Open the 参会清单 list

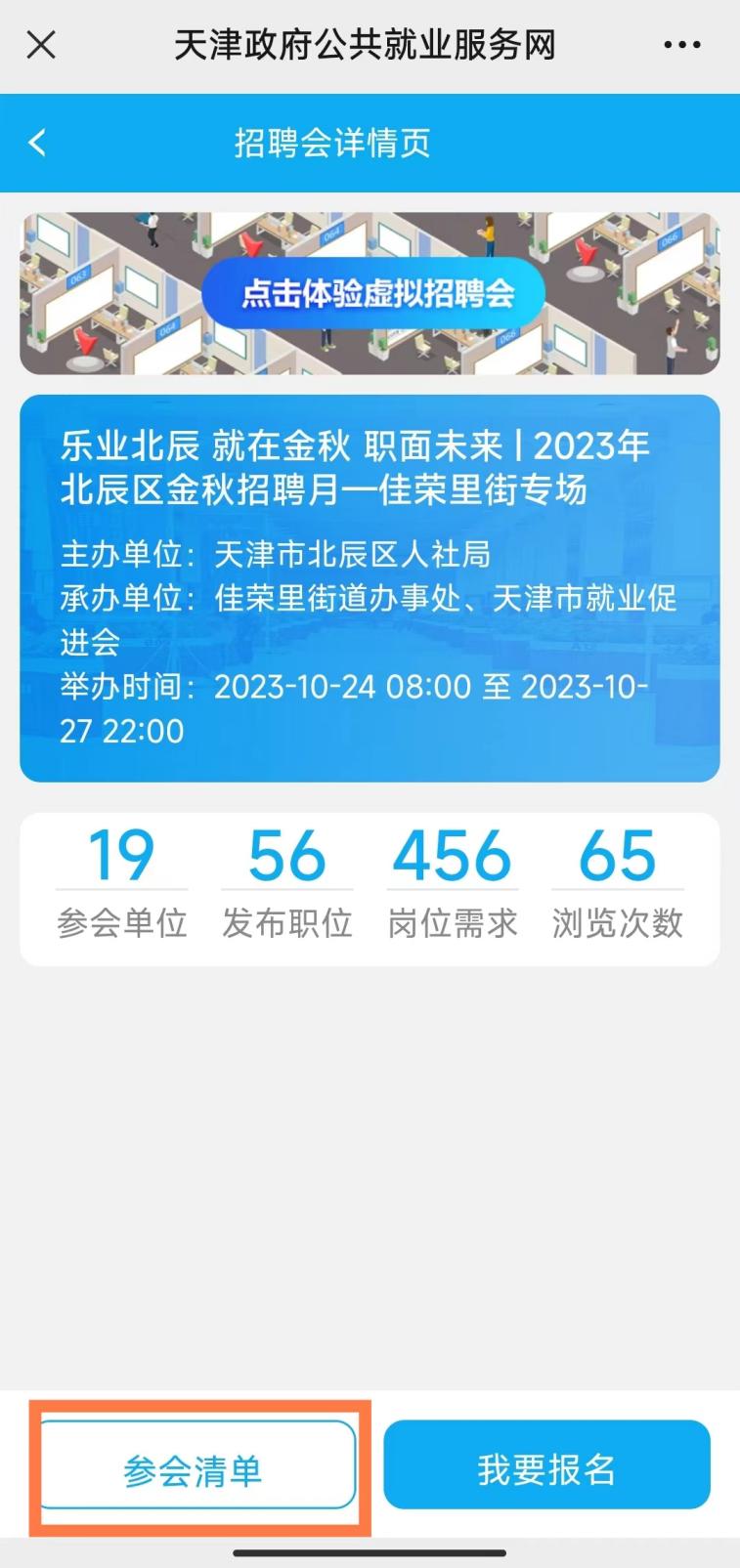point(196,1468)
